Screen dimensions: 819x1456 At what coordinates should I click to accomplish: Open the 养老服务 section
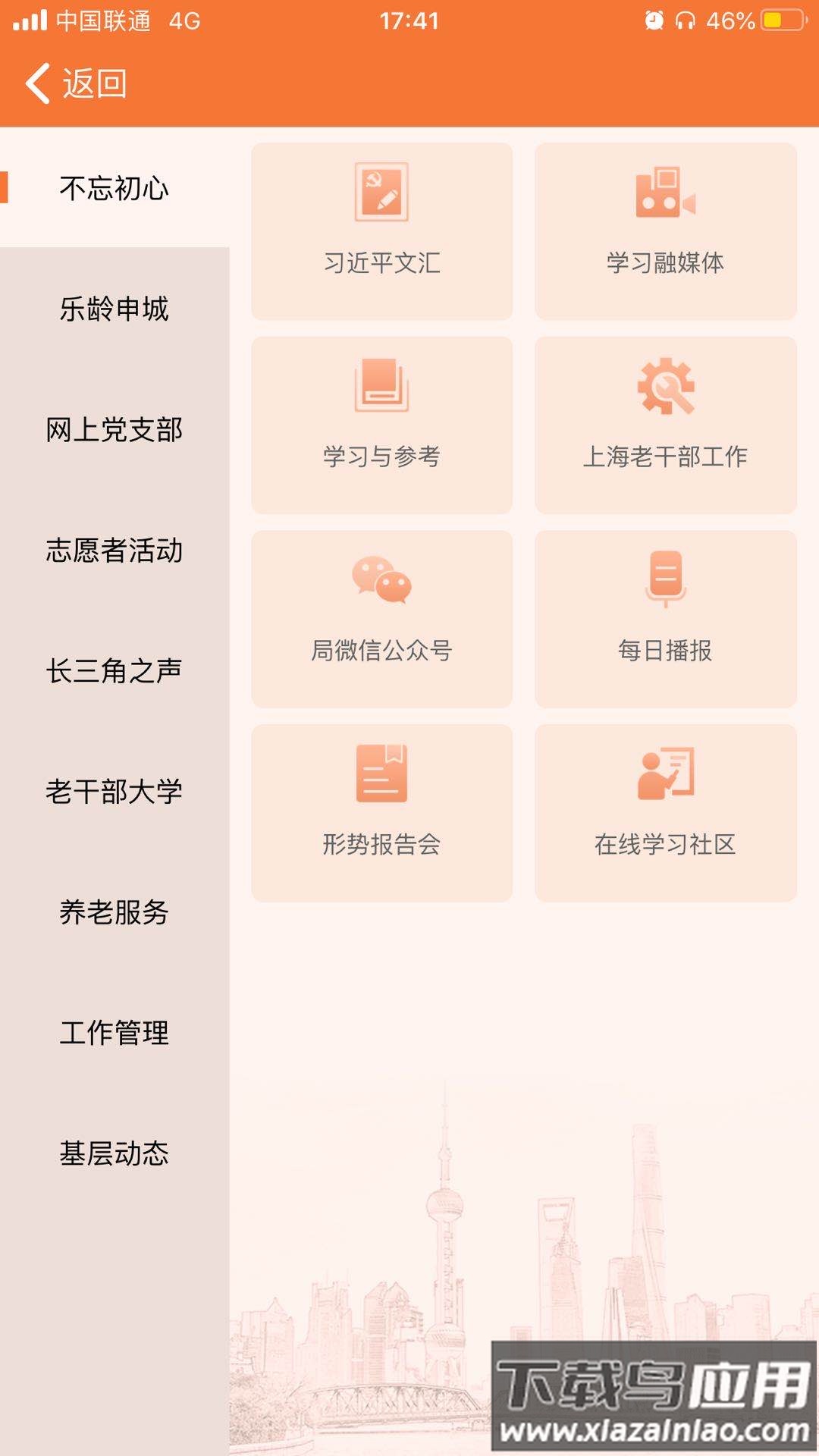pos(115,914)
